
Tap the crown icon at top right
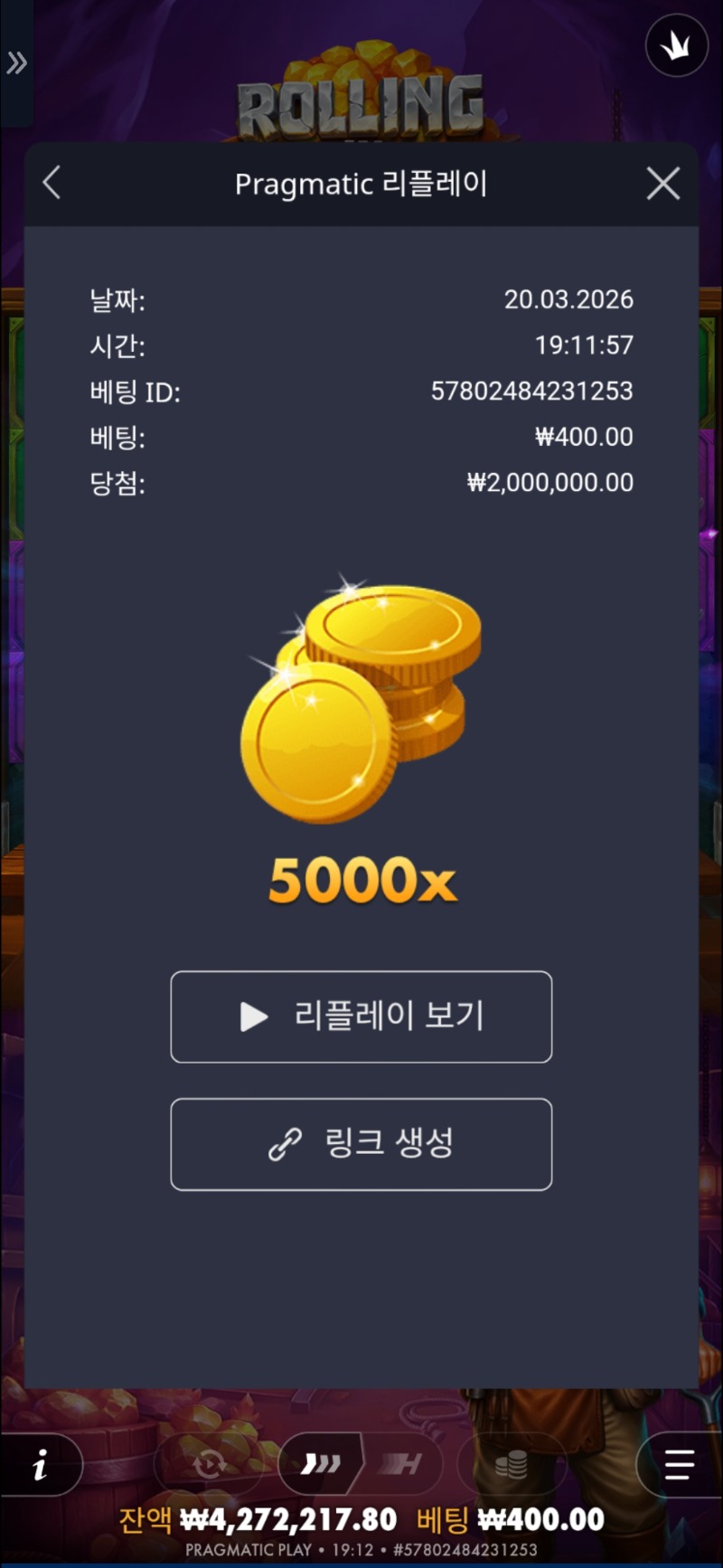click(x=676, y=46)
